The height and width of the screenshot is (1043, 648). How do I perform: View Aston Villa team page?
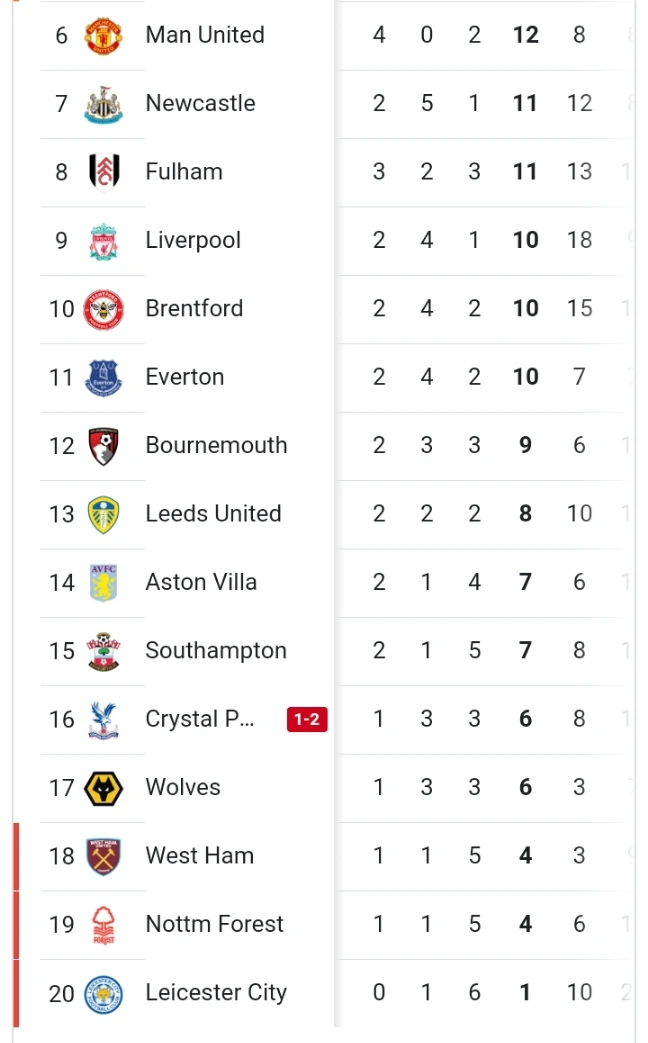pyautogui.click(x=323, y=582)
